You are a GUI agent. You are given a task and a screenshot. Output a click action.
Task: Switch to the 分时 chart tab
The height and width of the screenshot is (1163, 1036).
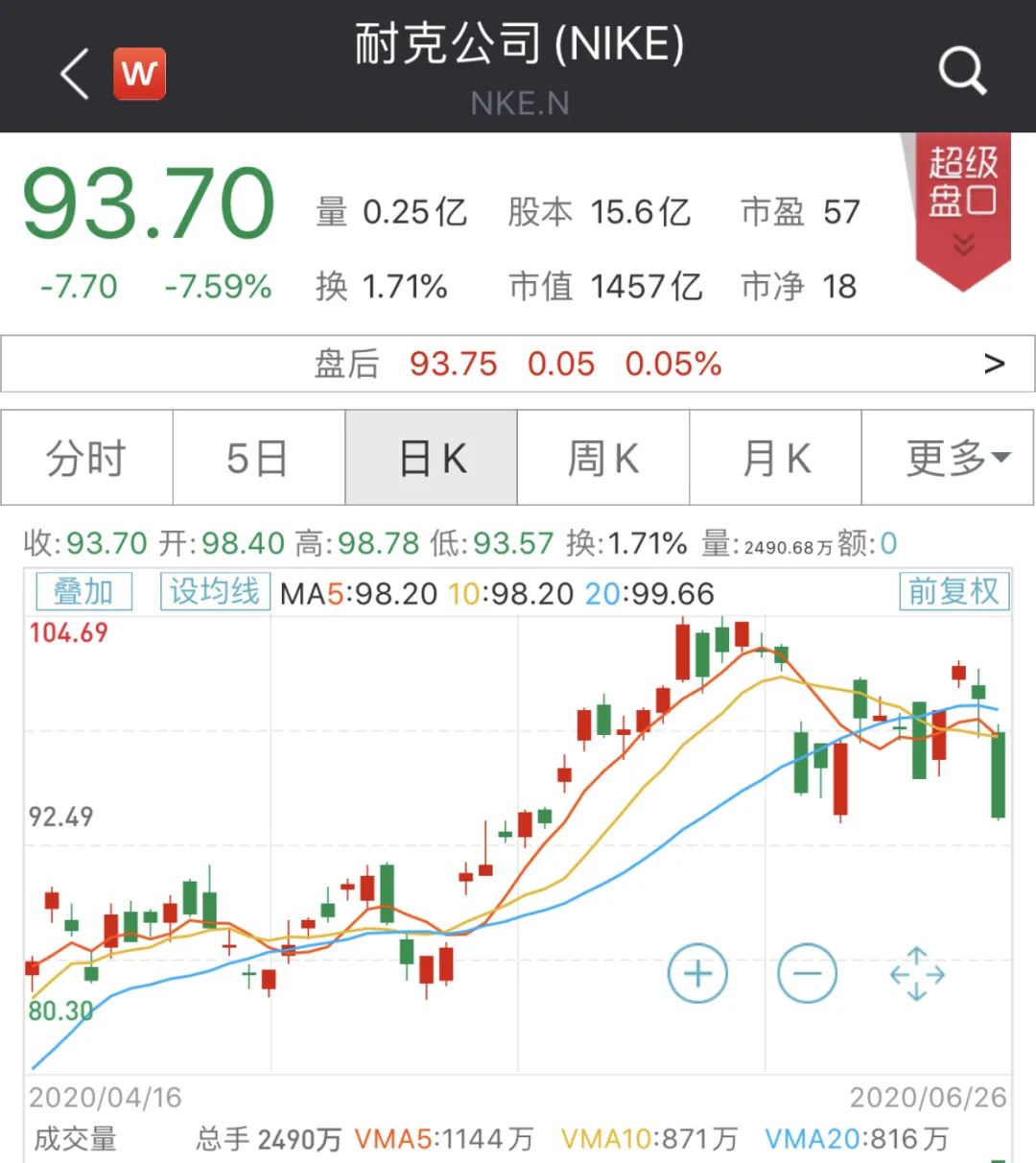pyautogui.click(x=86, y=458)
